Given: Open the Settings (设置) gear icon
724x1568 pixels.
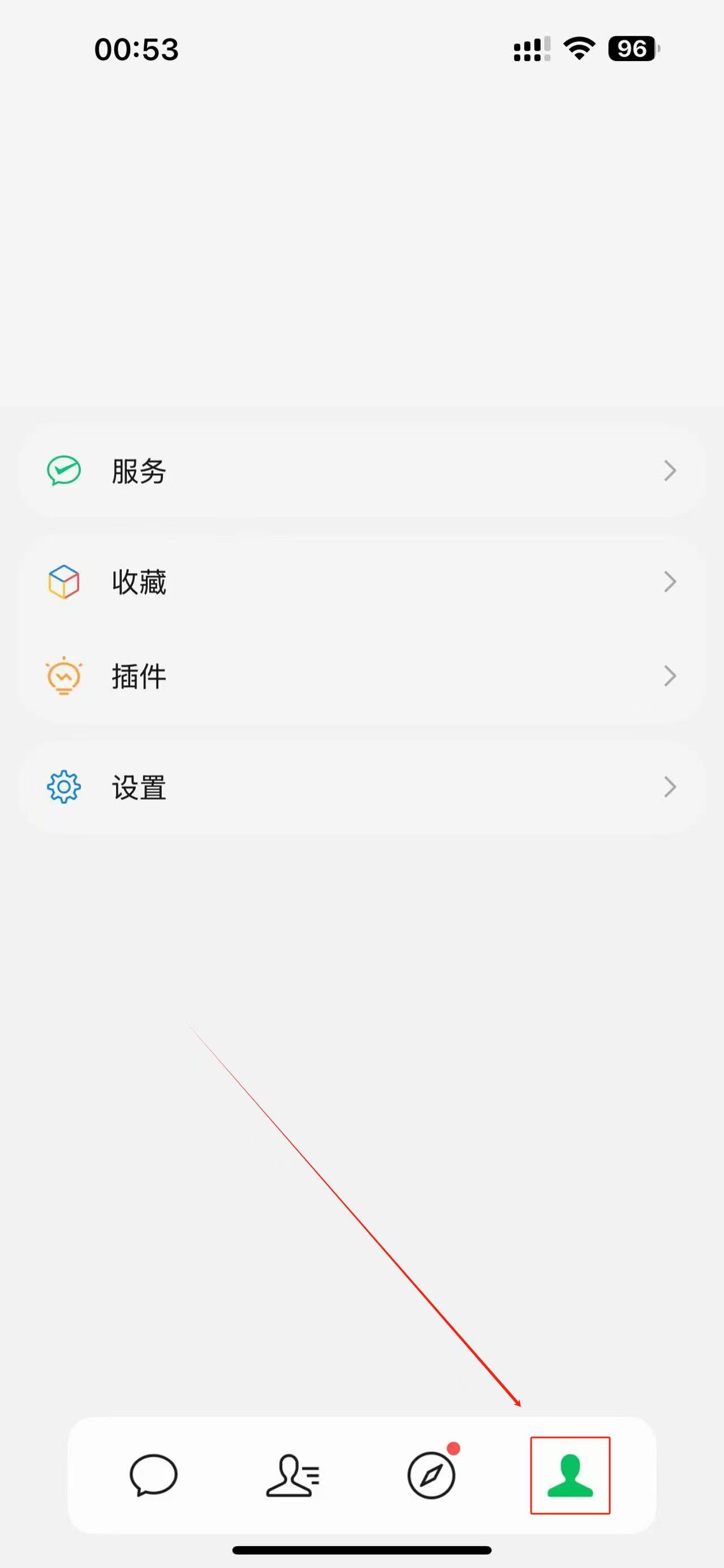Looking at the screenshot, I should 63,787.
